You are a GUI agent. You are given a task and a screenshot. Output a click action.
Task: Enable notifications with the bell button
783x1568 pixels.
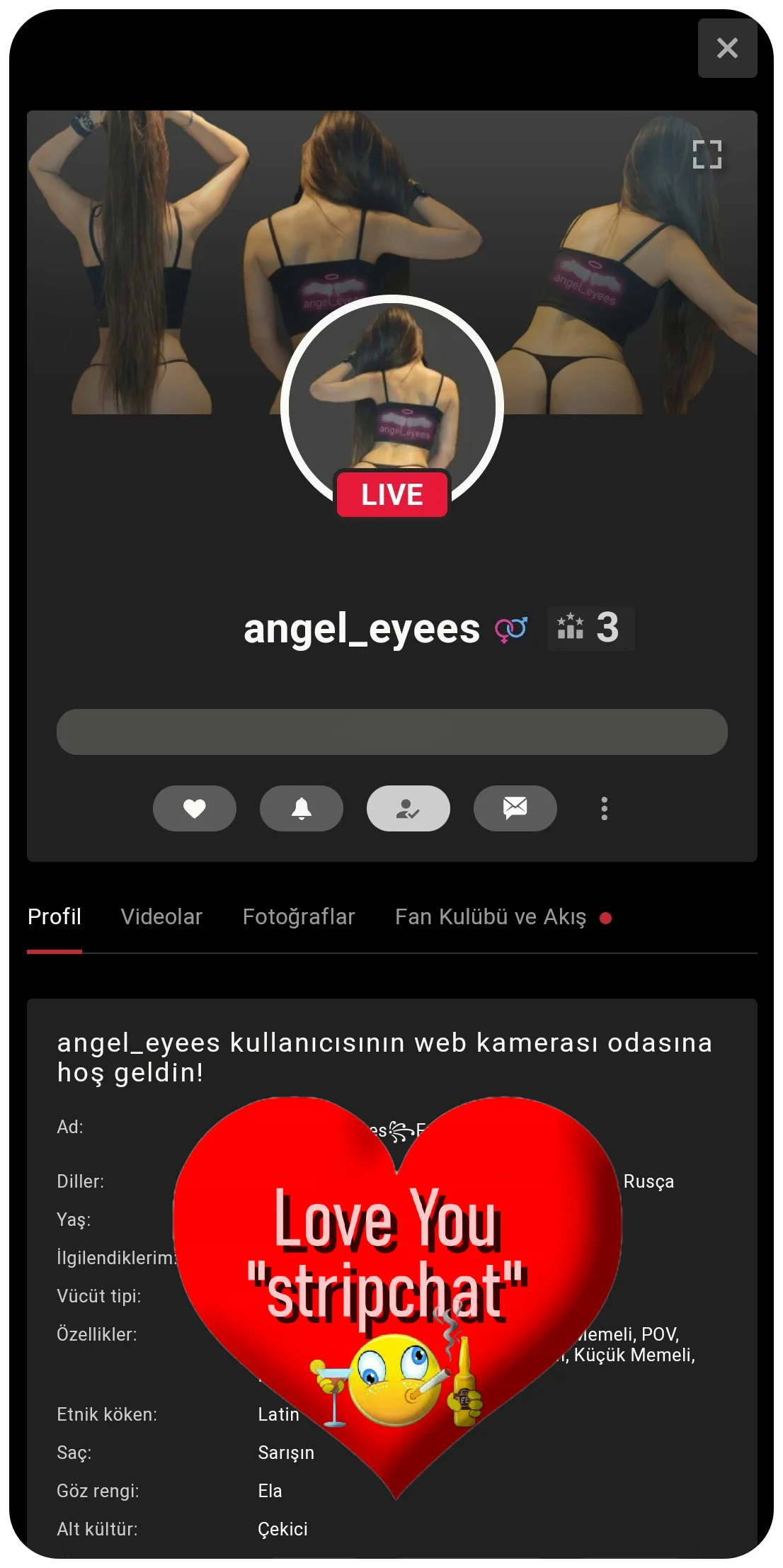point(302,808)
